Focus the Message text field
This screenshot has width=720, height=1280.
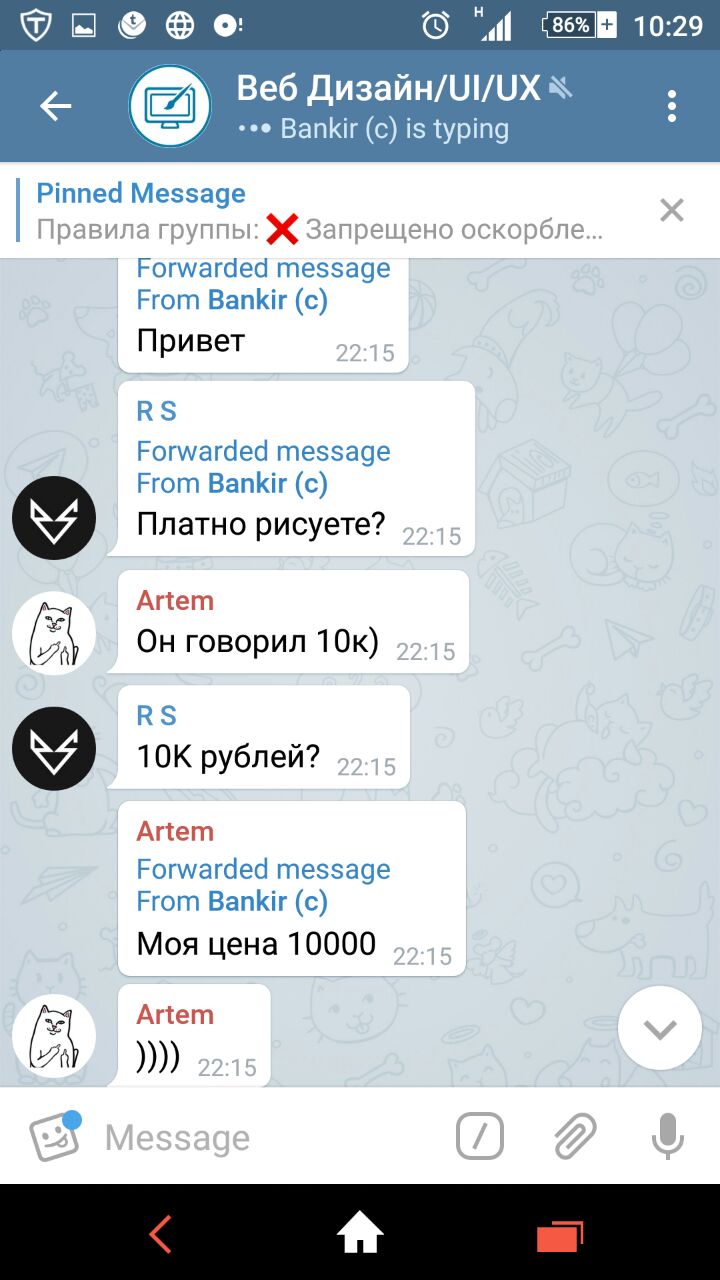click(x=270, y=1137)
